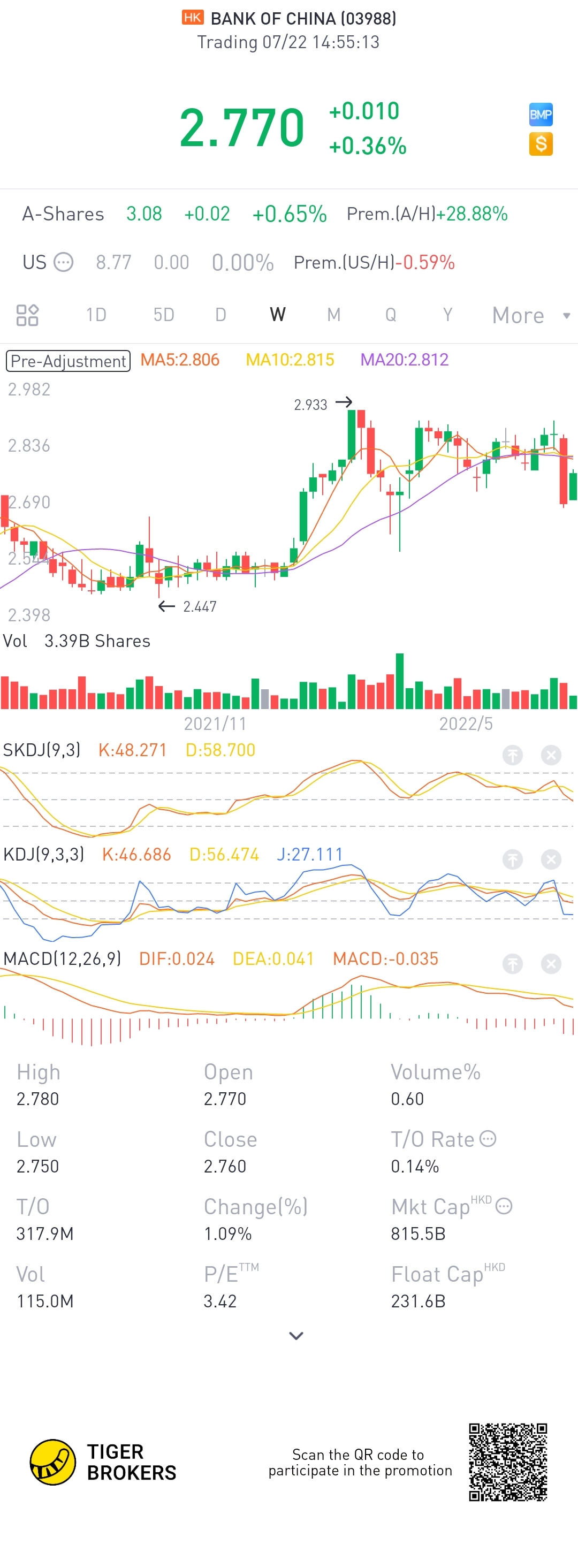Screen dimensions: 578x1568
Task: Show info about Mkt Cap
Action: (x=504, y=1206)
